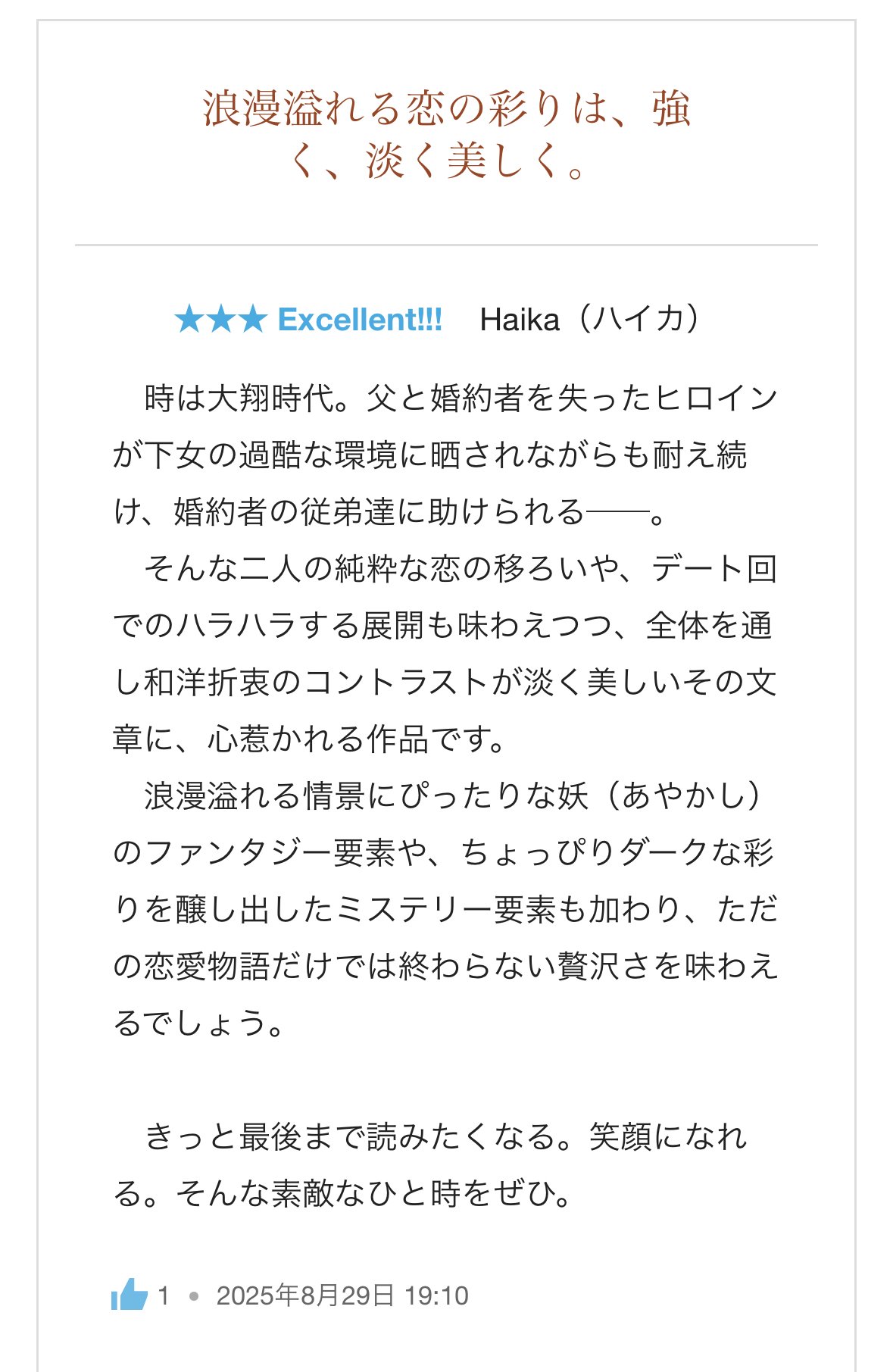The height and width of the screenshot is (1372, 893).
Task: Like this review with the thumbs-up icon
Action: coord(129,1295)
